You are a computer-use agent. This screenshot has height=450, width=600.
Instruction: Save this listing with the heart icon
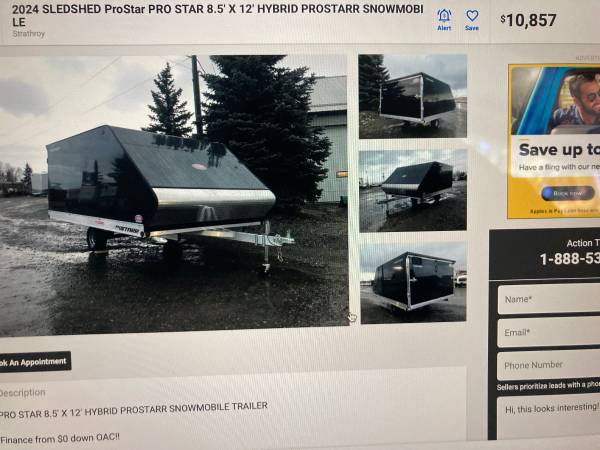[472, 18]
